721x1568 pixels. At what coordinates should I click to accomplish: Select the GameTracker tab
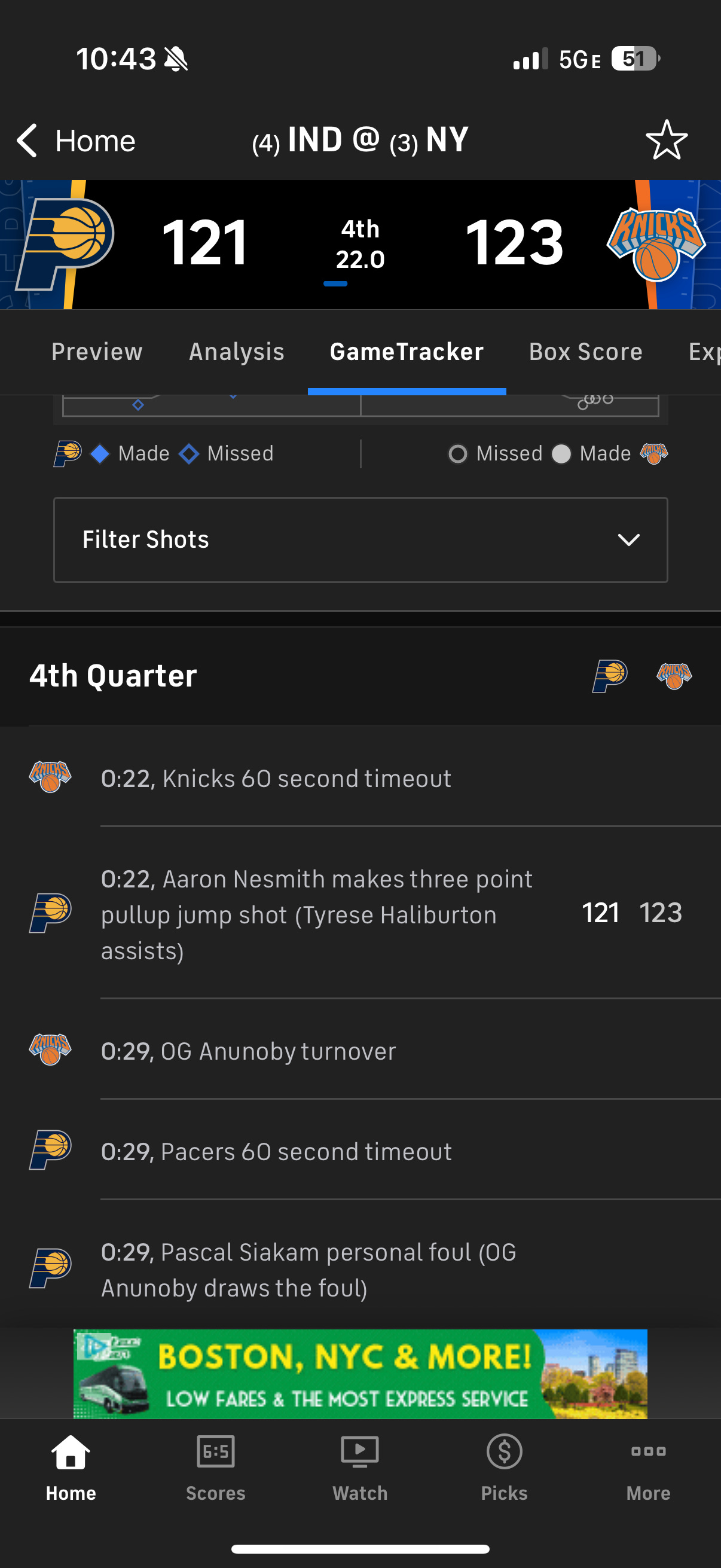[x=407, y=352]
